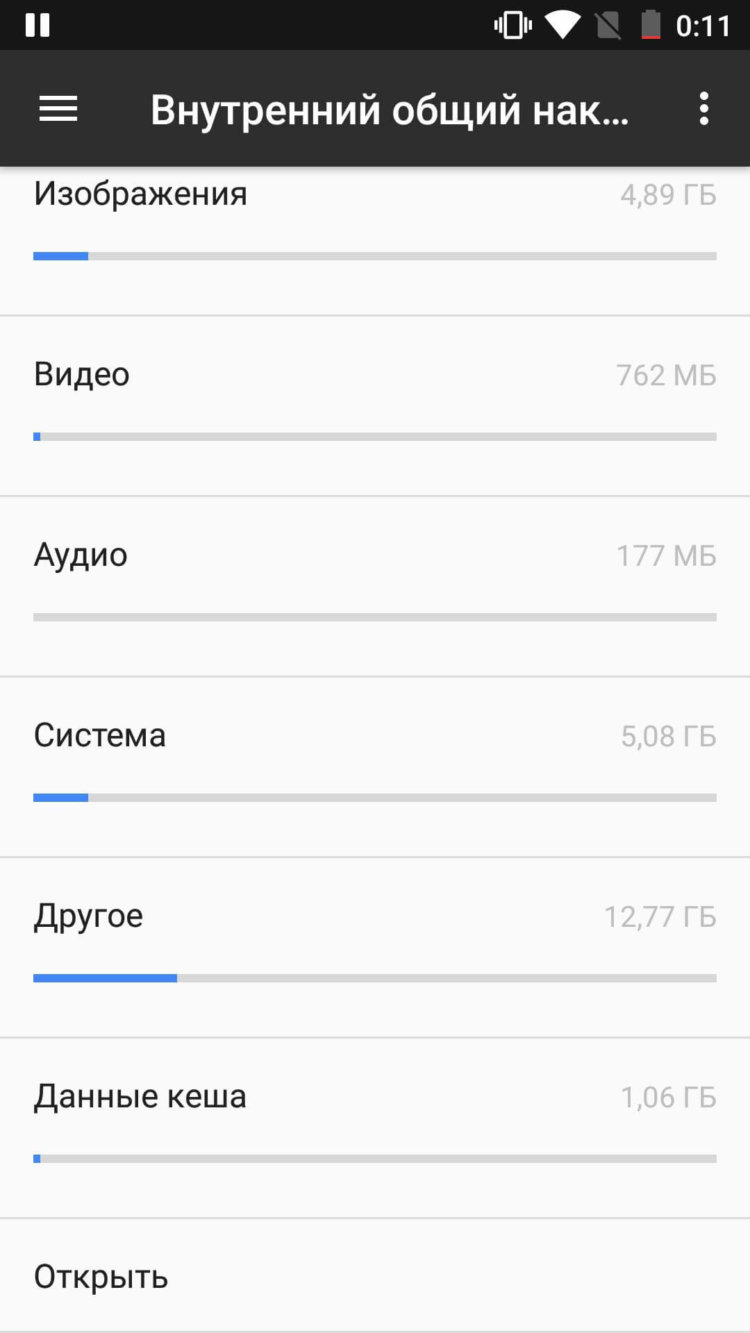Open the navigation drawer menu
The width and height of the screenshot is (750, 1333).
[57, 109]
